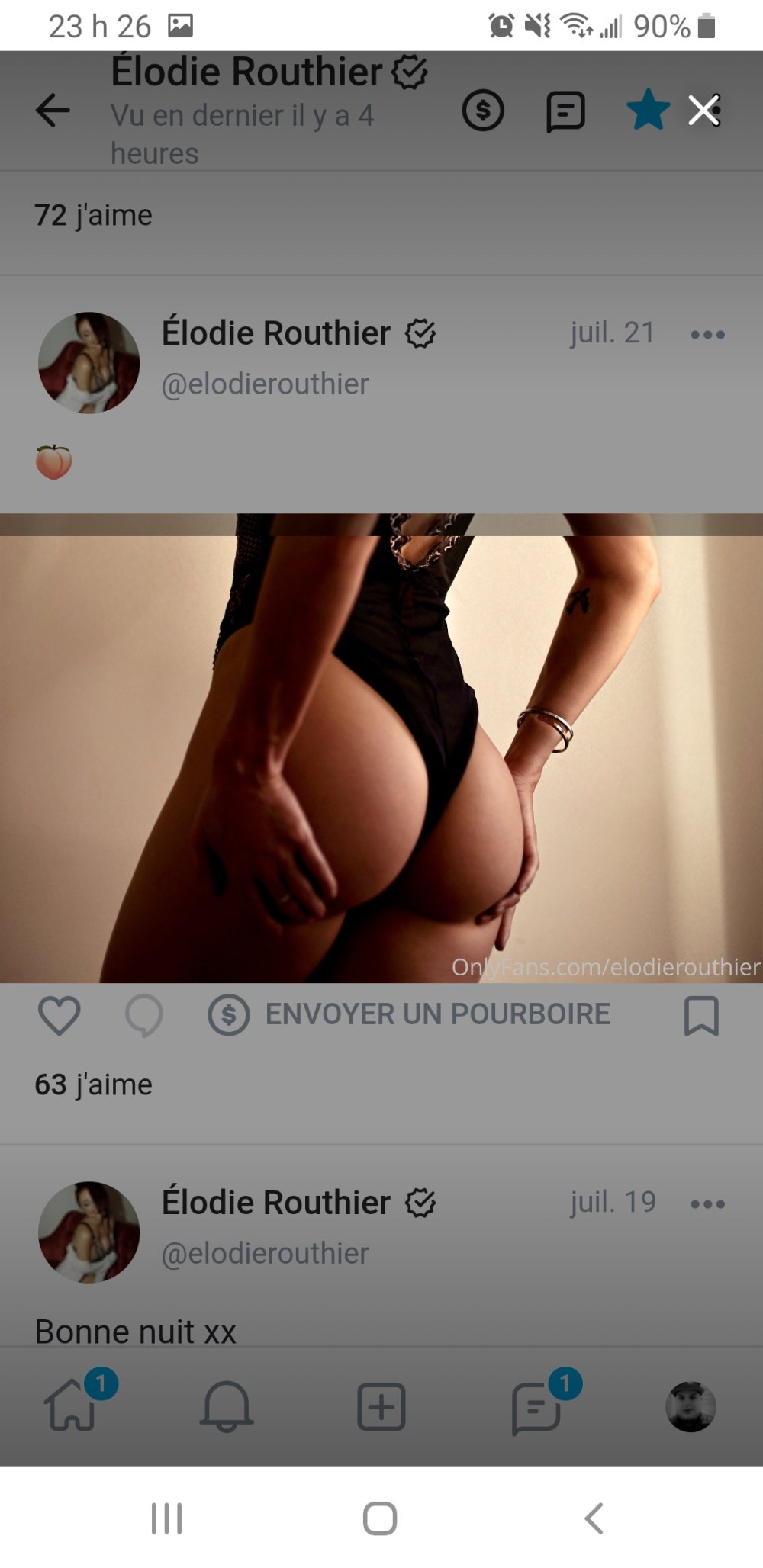Toggle the blue favorite star

point(648,110)
